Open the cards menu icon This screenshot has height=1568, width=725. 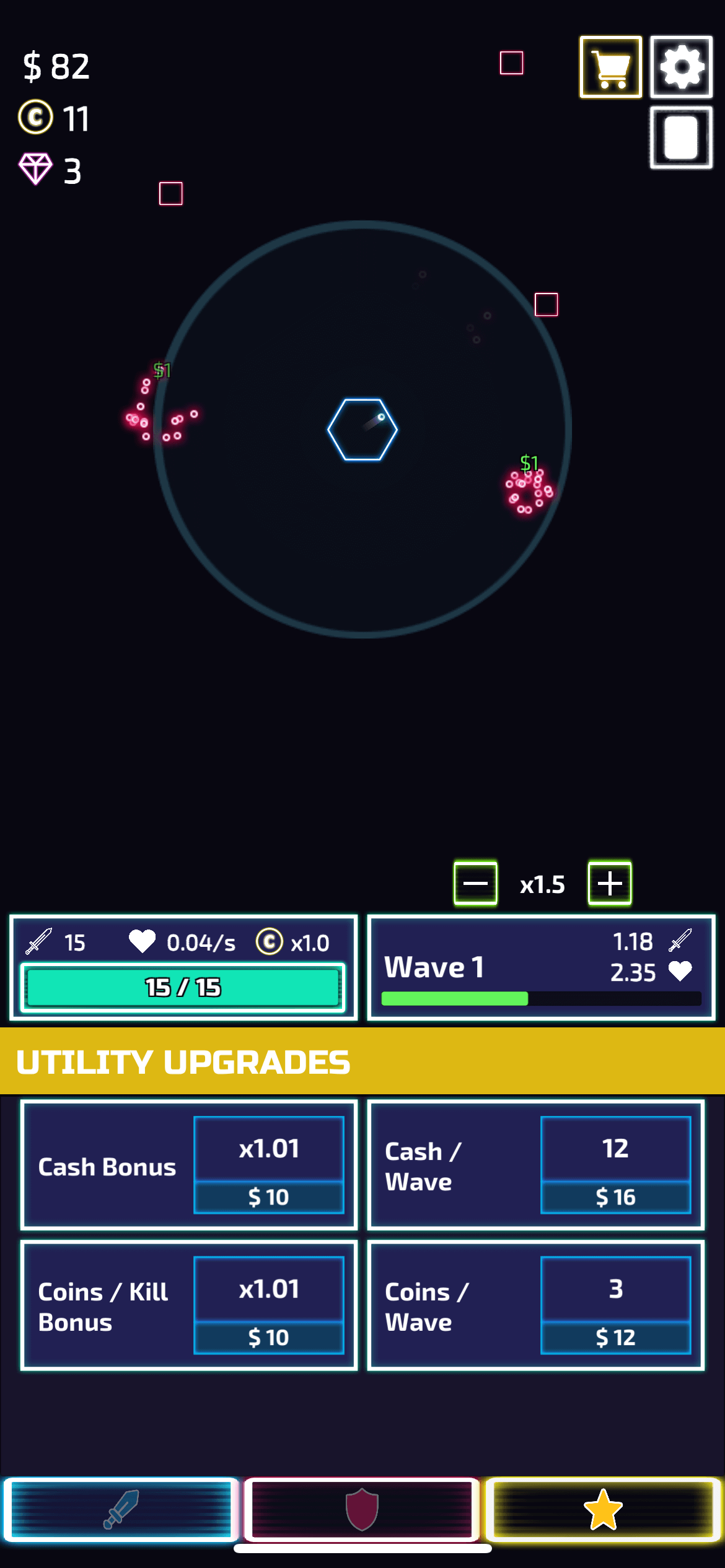681,137
